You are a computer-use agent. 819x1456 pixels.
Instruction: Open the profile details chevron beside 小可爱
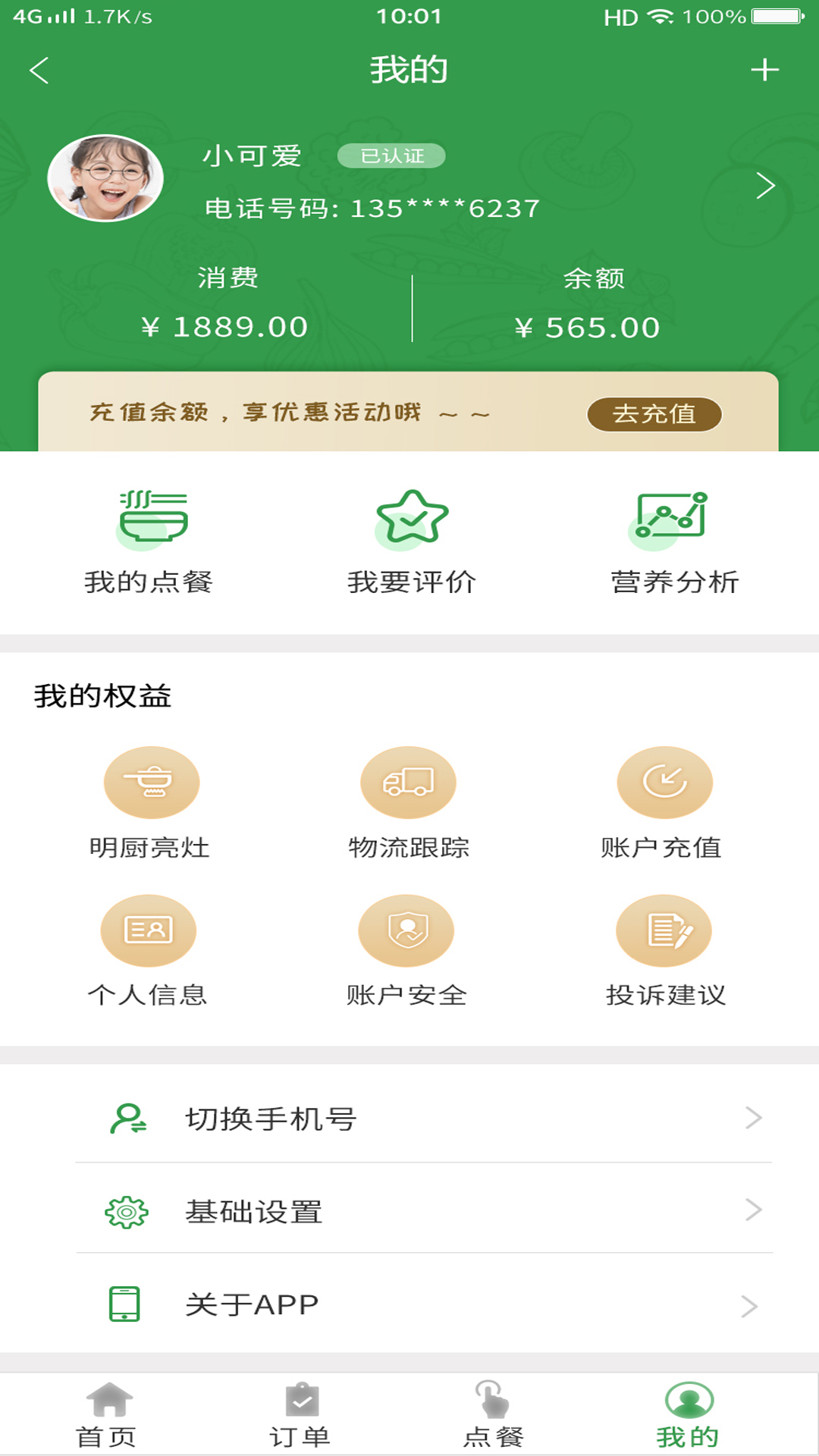tap(765, 186)
